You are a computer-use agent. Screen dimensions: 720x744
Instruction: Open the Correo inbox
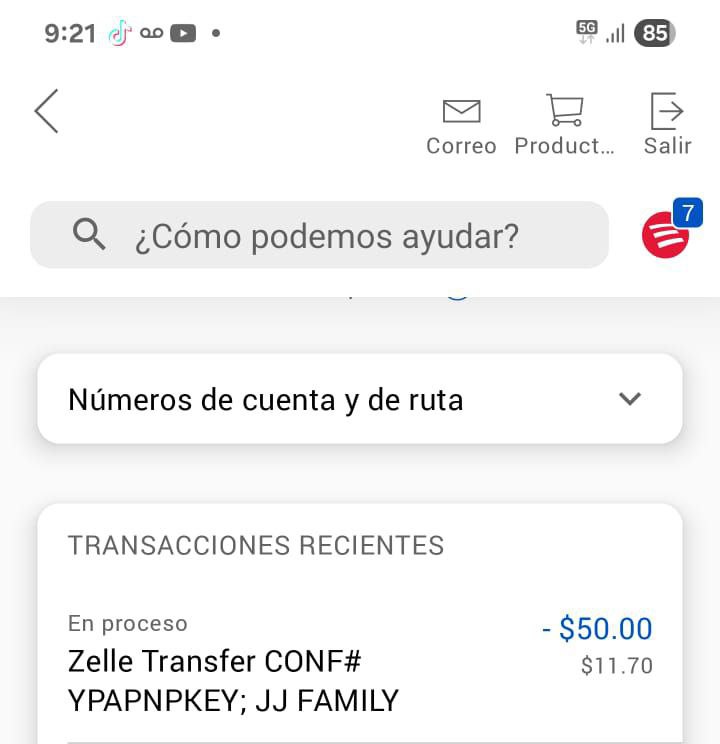[461, 125]
